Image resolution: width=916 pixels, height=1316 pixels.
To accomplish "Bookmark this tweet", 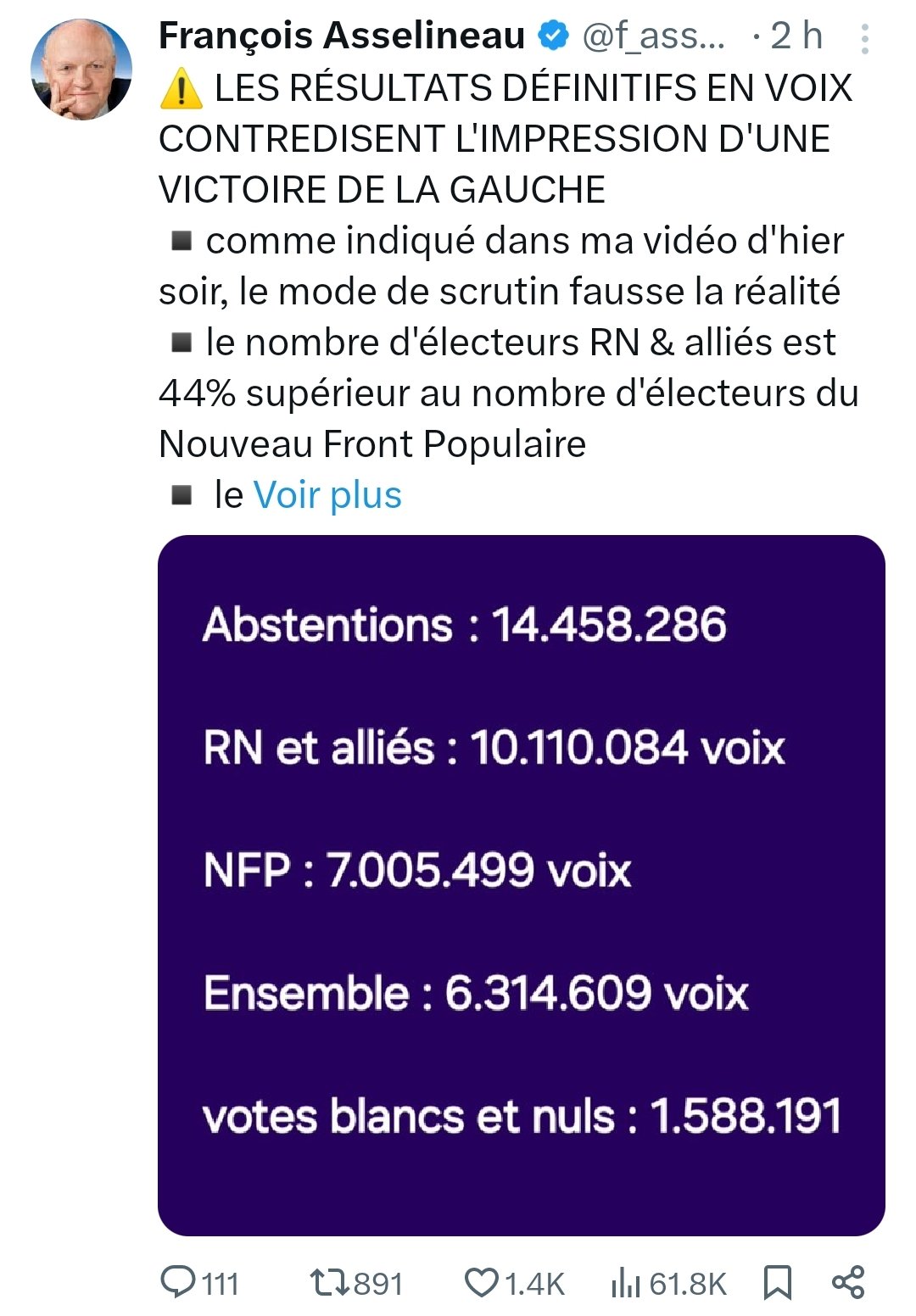I will pyautogui.click(x=777, y=1282).
